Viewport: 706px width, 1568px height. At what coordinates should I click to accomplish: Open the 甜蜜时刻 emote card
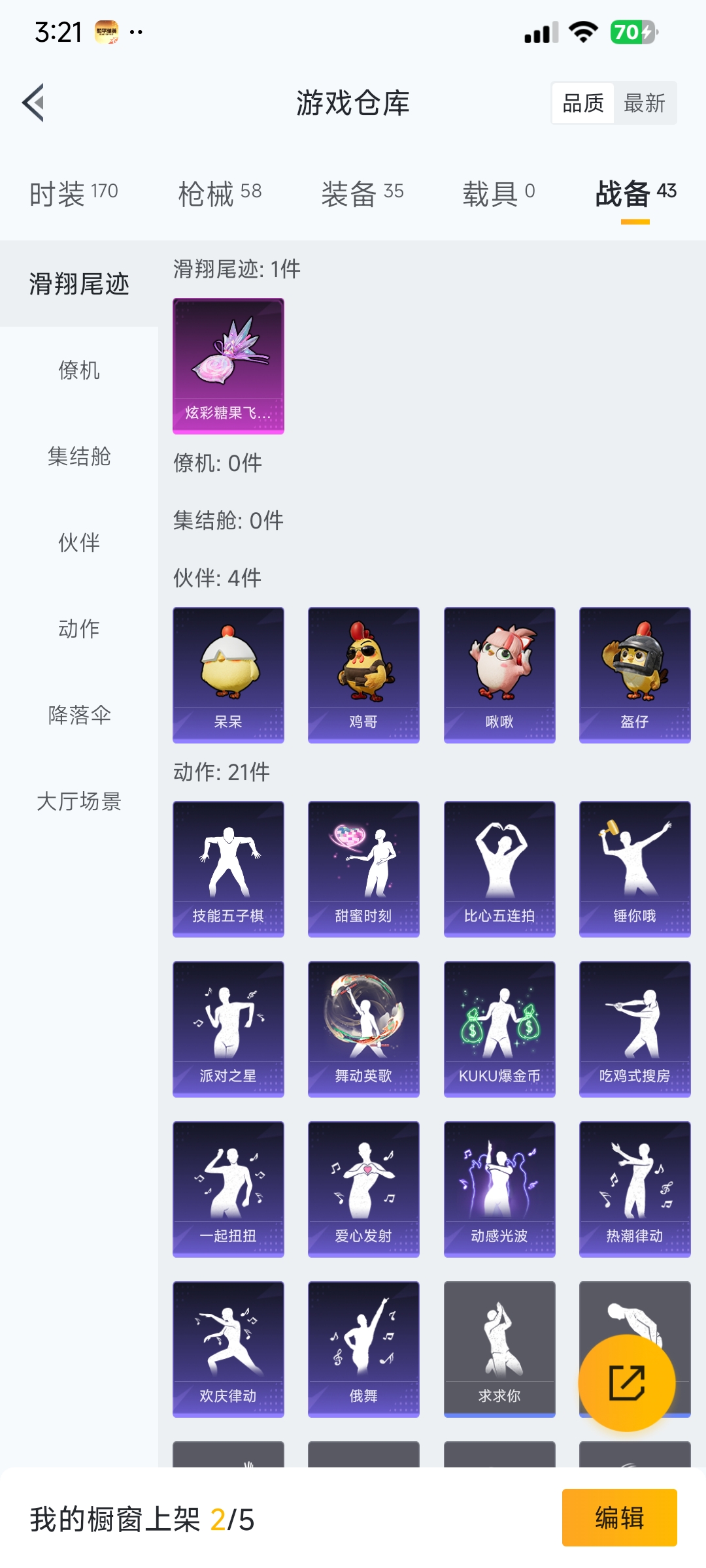pos(363,869)
